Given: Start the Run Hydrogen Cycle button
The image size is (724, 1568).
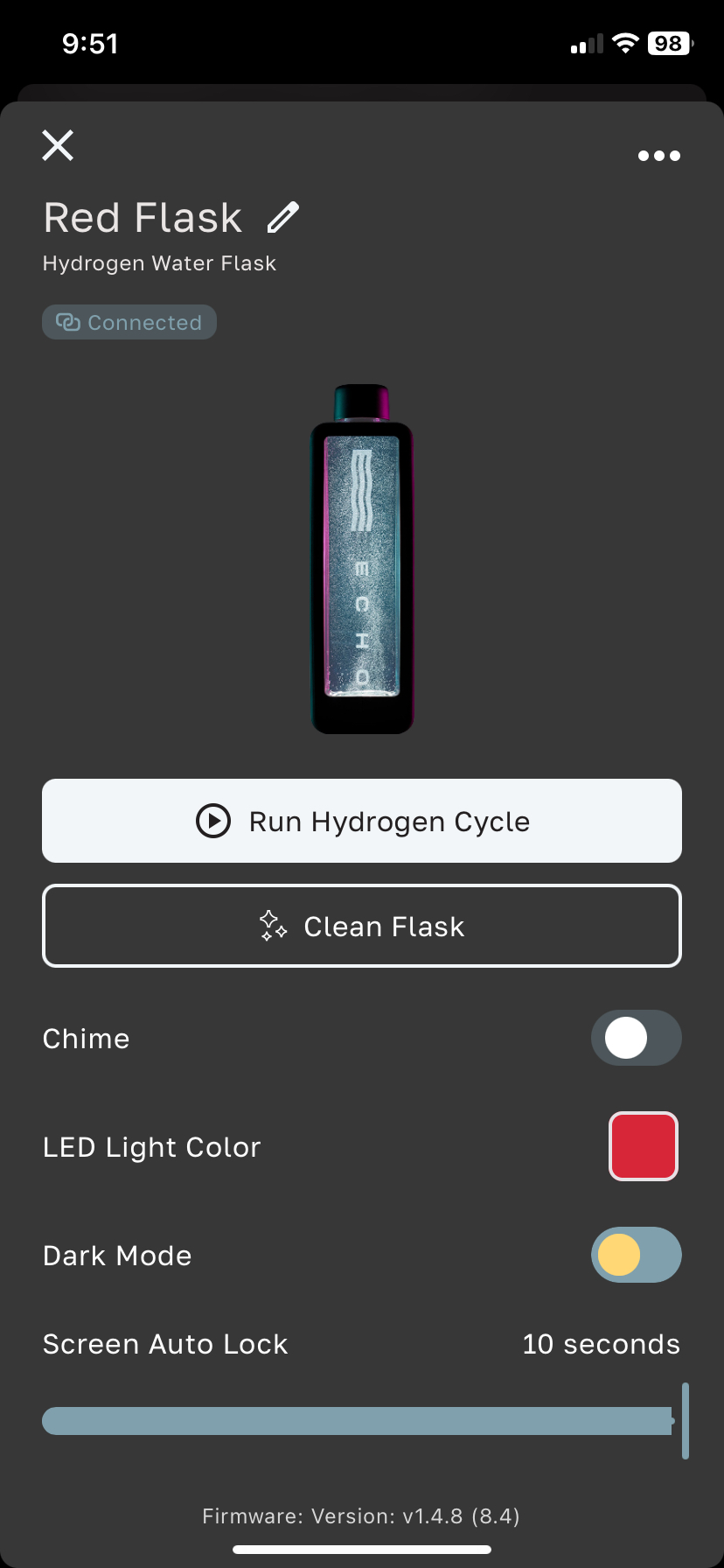Looking at the screenshot, I should pyautogui.click(x=362, y=821).
